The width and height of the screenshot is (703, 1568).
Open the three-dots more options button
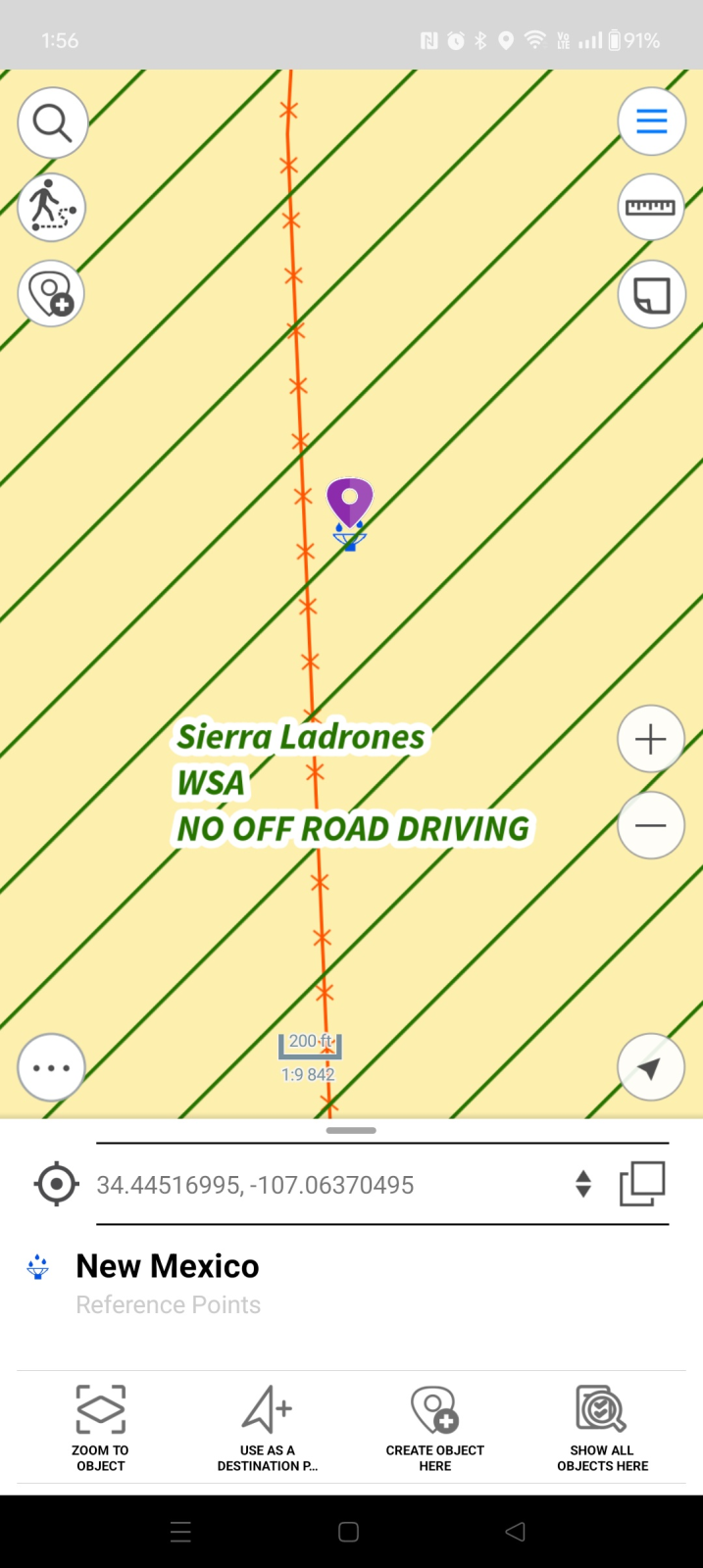[52, 1067]
